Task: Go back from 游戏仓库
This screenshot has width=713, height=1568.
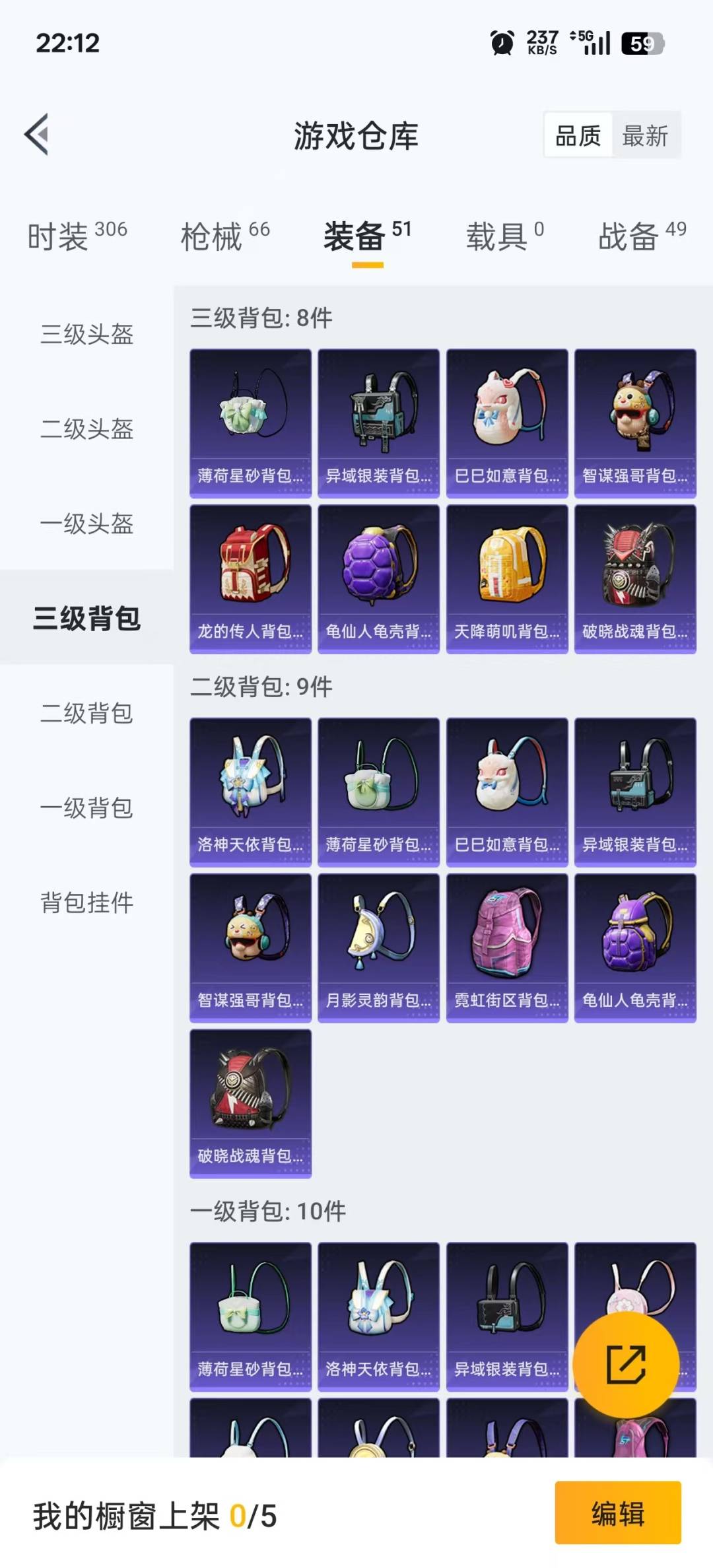Action: click(37, 135)
